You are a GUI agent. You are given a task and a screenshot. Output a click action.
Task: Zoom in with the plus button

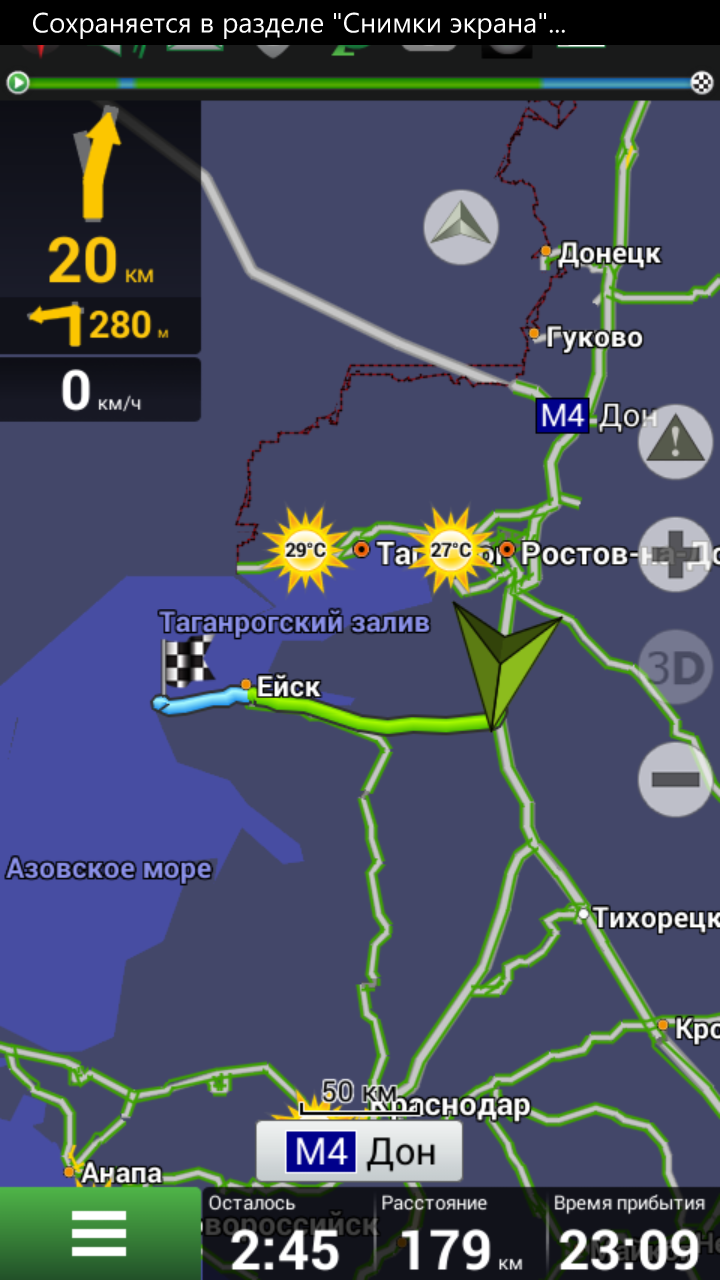pyautogui.click(x=675, y=555)
